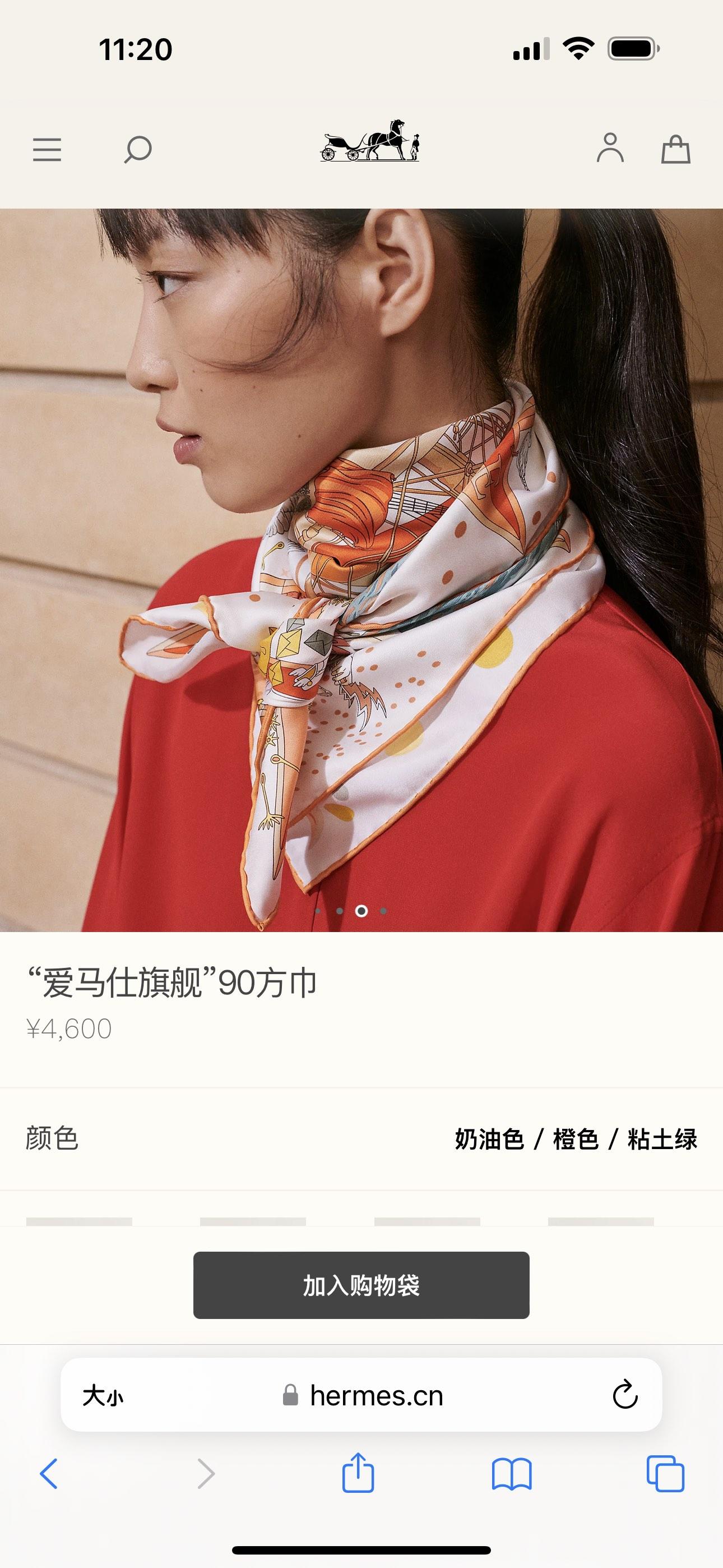Open the account profile icon
The width and height of the screenshot is (723, 1568).
[610, 149]
